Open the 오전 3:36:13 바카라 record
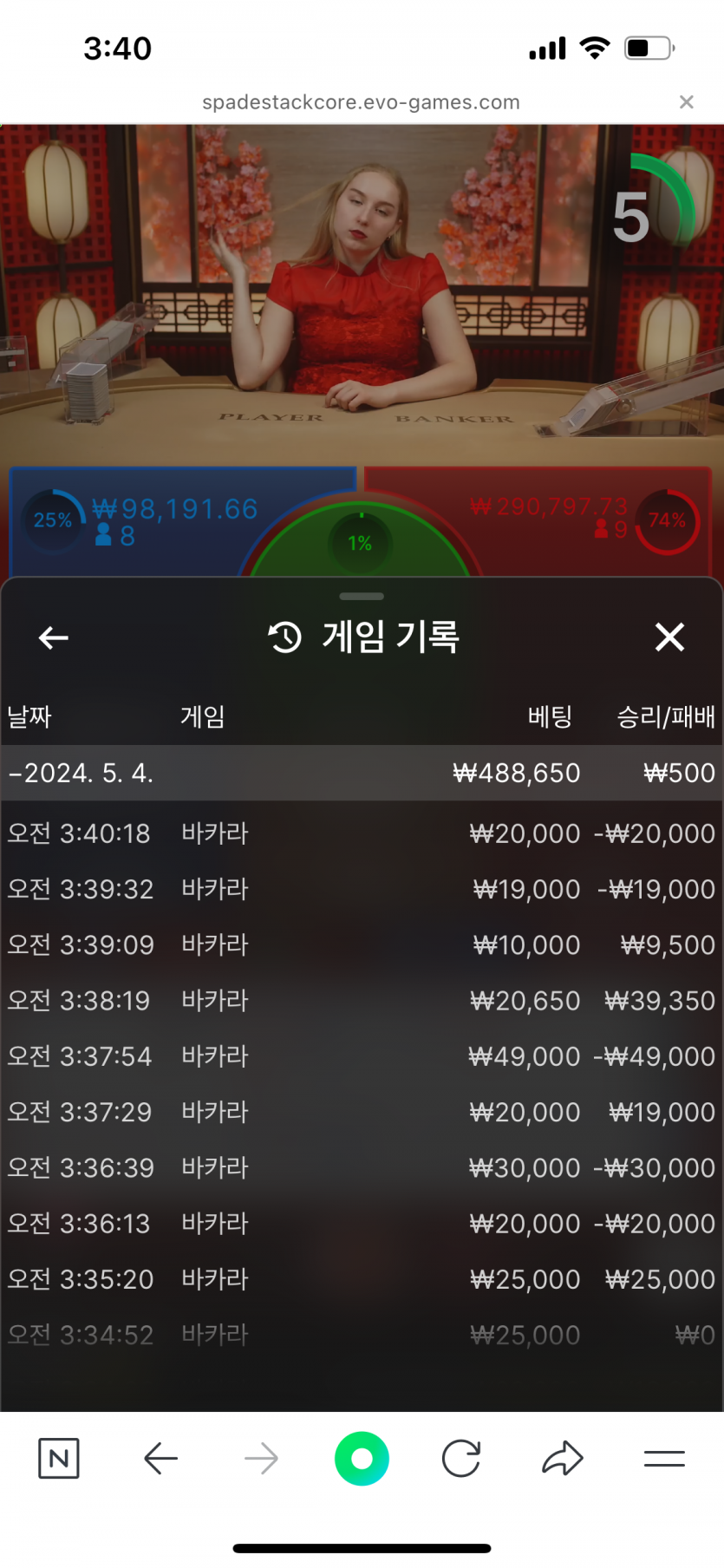Image resolution: width=724 pixels, height=1568 pixels. [362, 1224]
